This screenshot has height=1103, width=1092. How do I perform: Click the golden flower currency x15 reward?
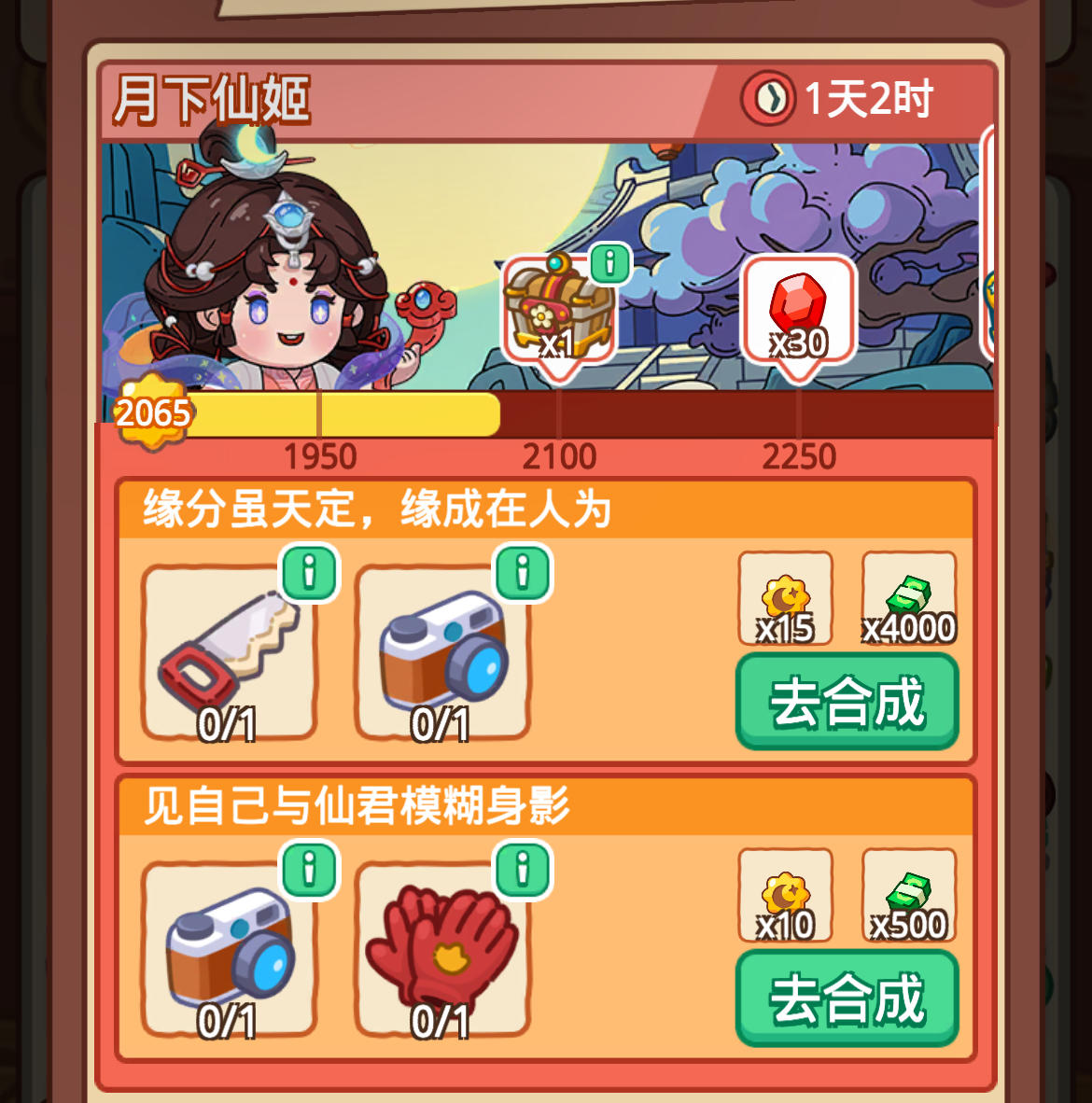(785, 602)
